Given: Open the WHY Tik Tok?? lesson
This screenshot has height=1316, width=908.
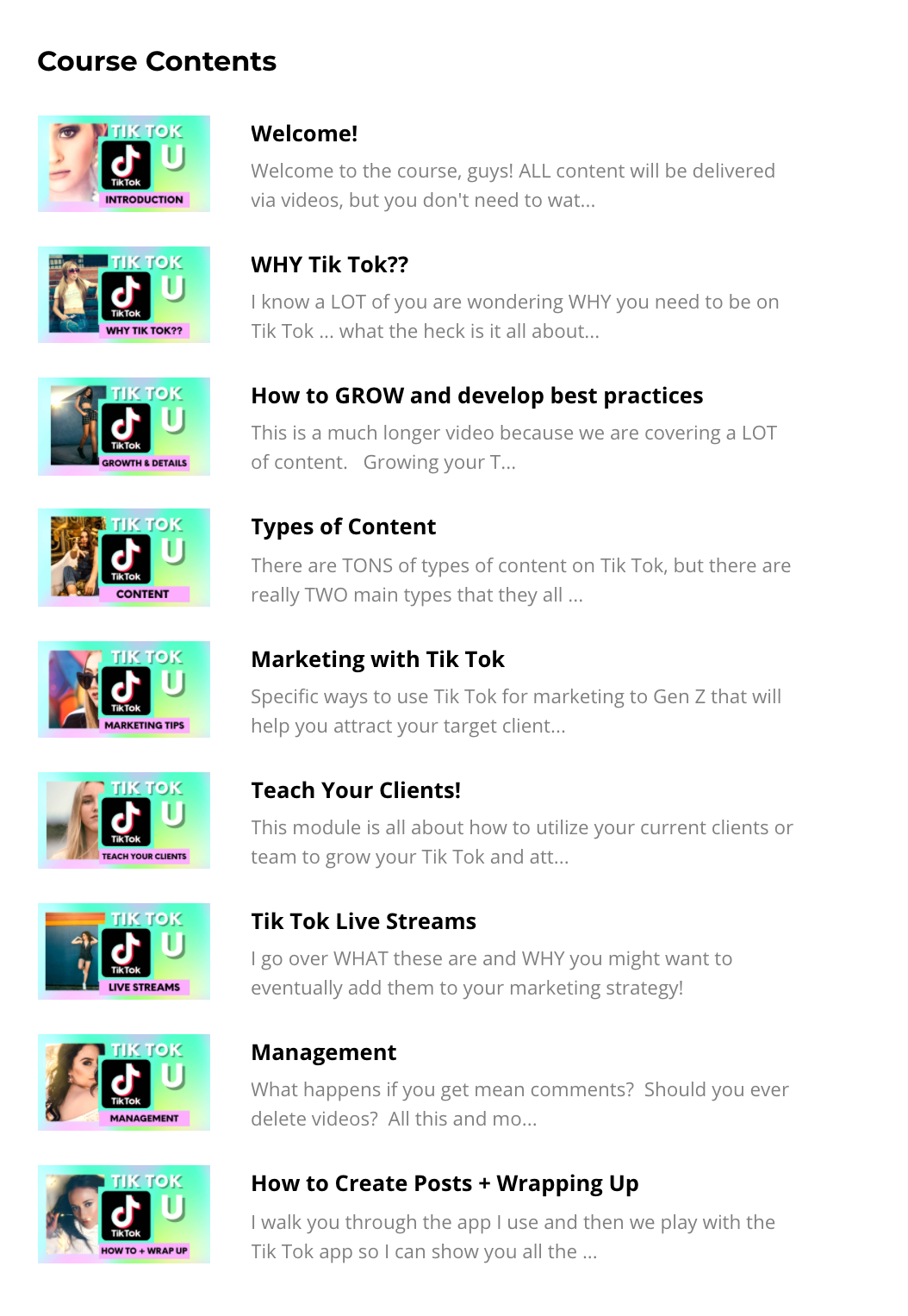Looking at the screenshot, I should pyautogui.click(x=329, y=265).
